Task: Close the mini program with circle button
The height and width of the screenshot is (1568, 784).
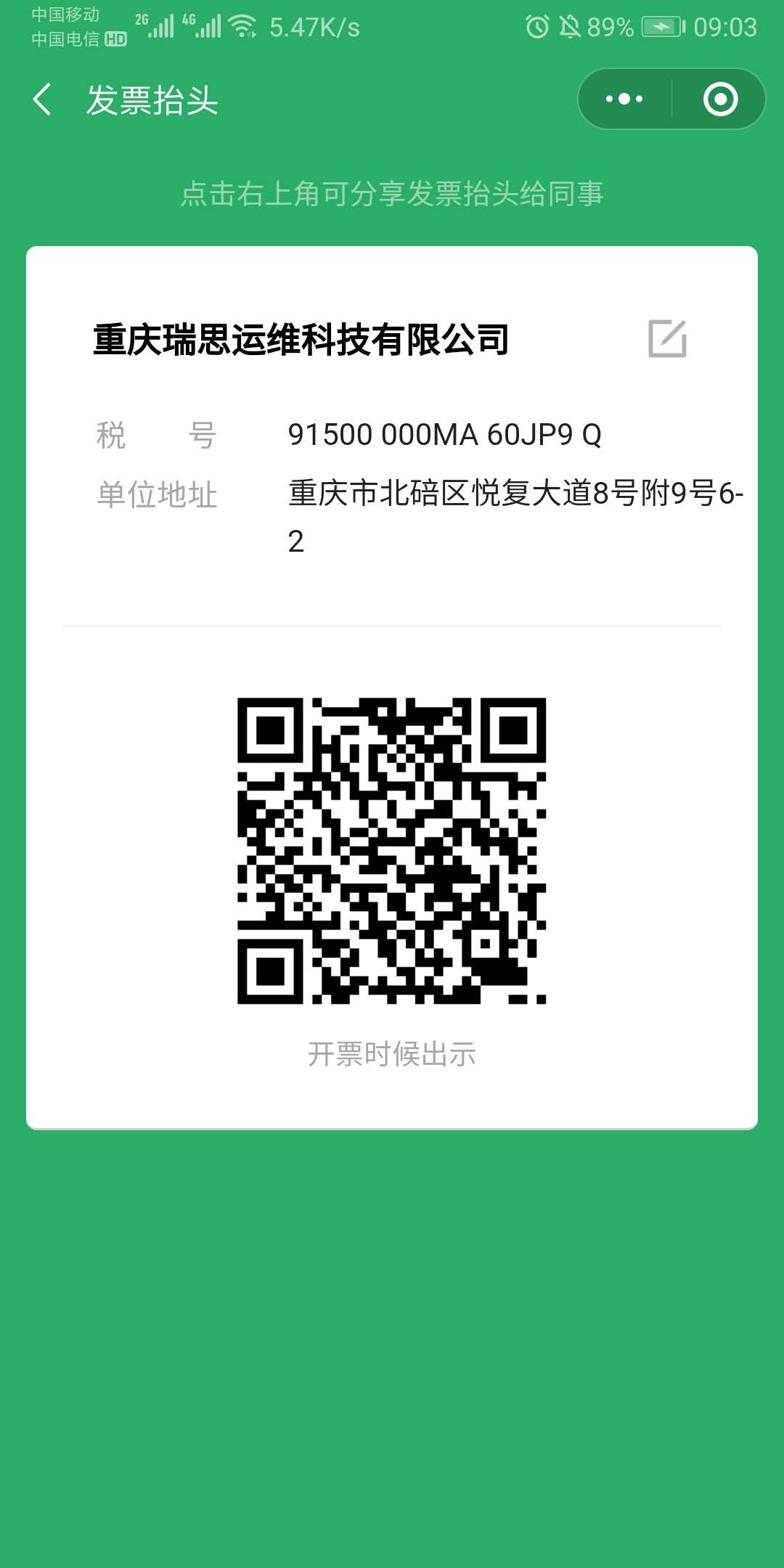Action: pyautogui.click(x=720, y=99)
